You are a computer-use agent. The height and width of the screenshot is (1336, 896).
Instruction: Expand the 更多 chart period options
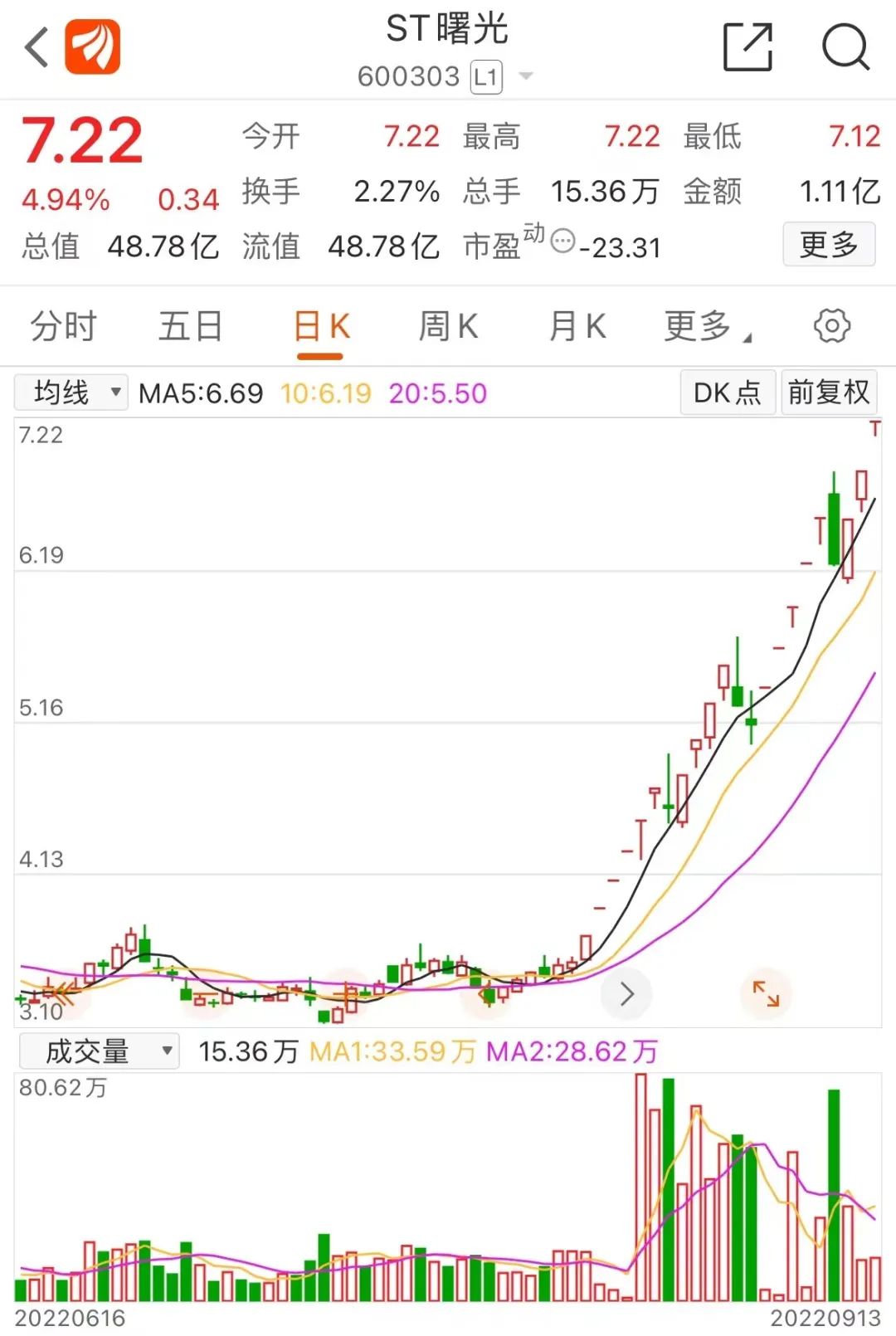pos(707,326)
